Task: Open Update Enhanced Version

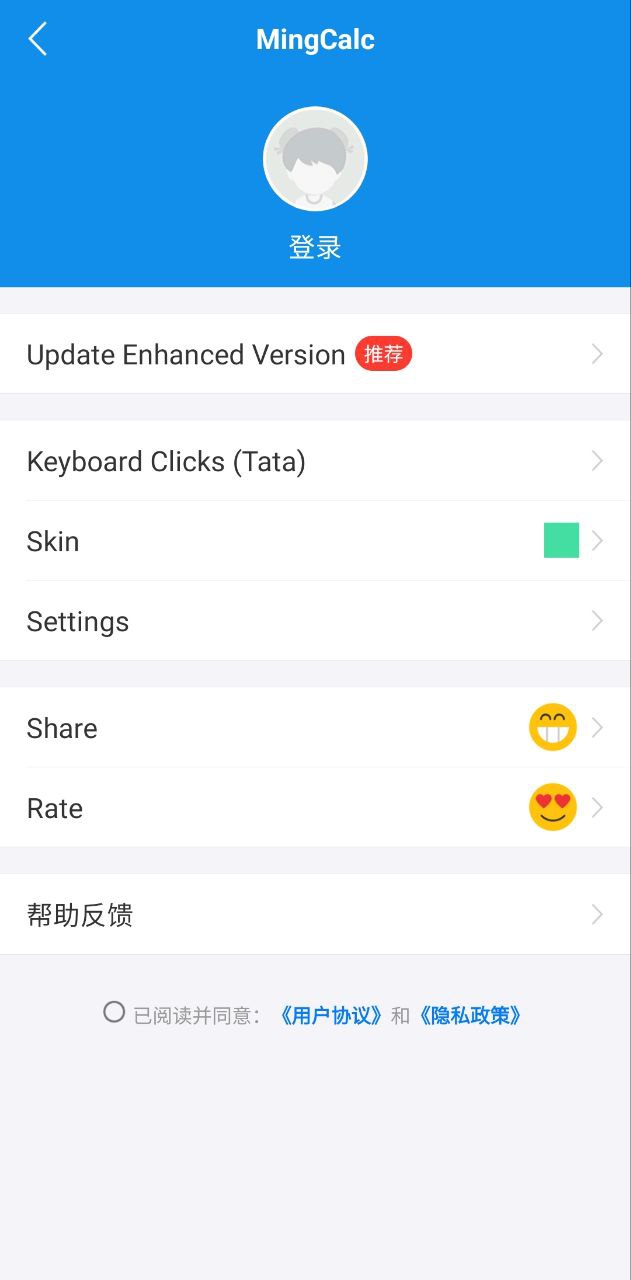Action: pos(315,354)
